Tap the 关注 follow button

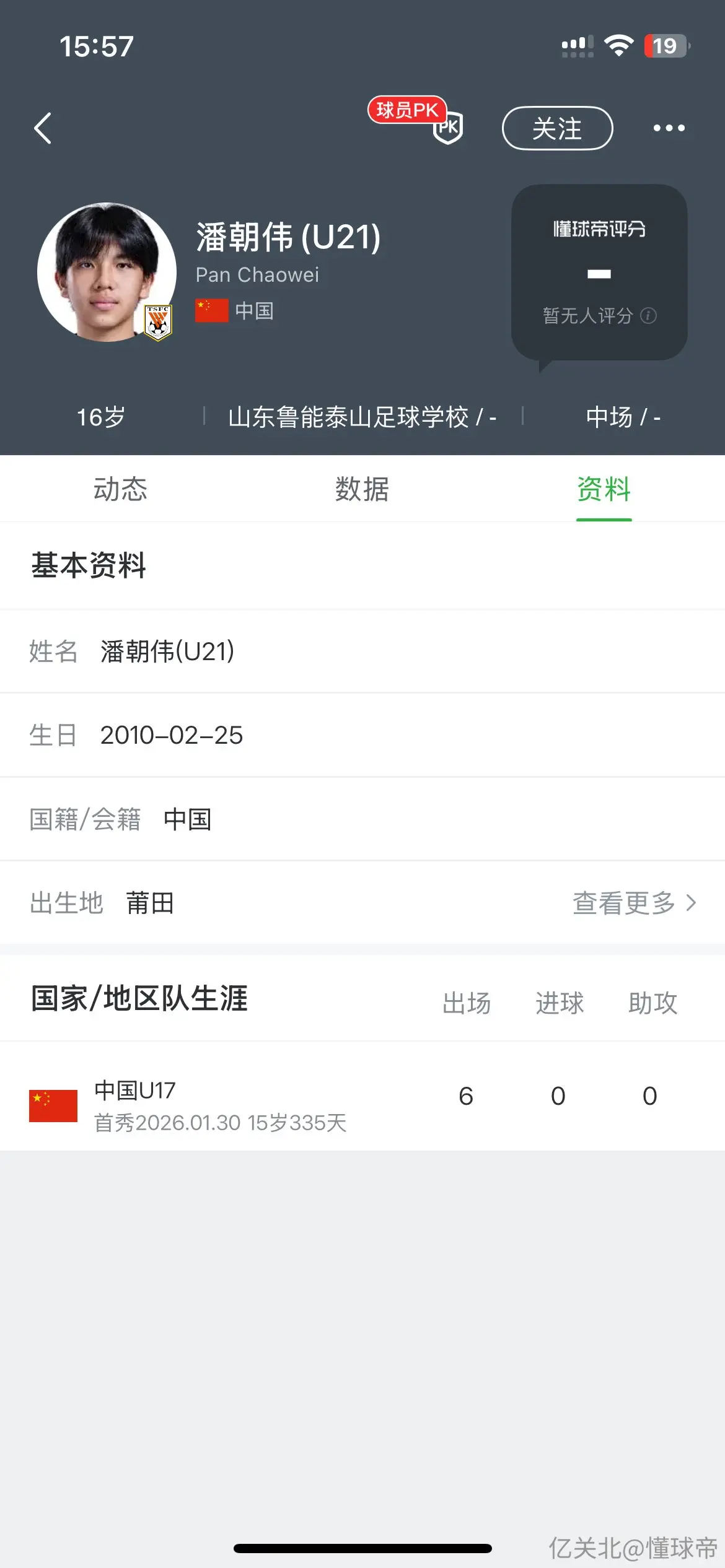pyautogui.click(x=557, y=128)
